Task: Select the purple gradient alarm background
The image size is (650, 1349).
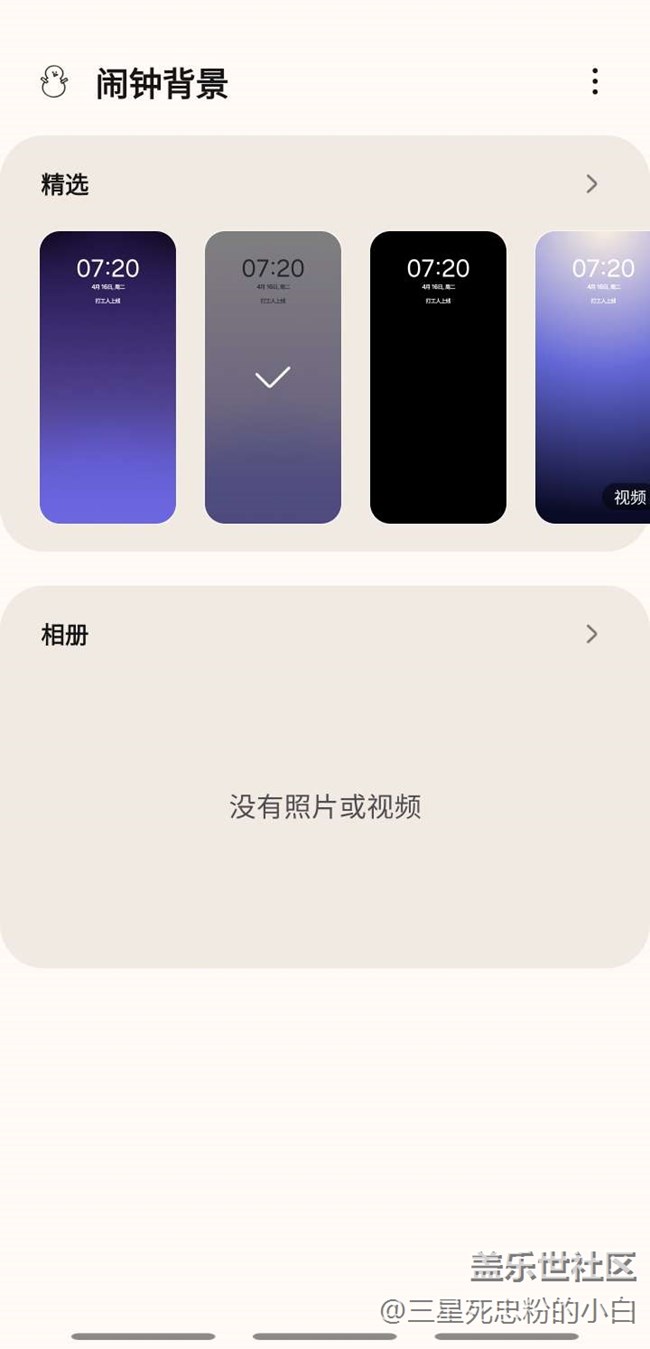Action: pyautogui.click(x=108, y=377)
